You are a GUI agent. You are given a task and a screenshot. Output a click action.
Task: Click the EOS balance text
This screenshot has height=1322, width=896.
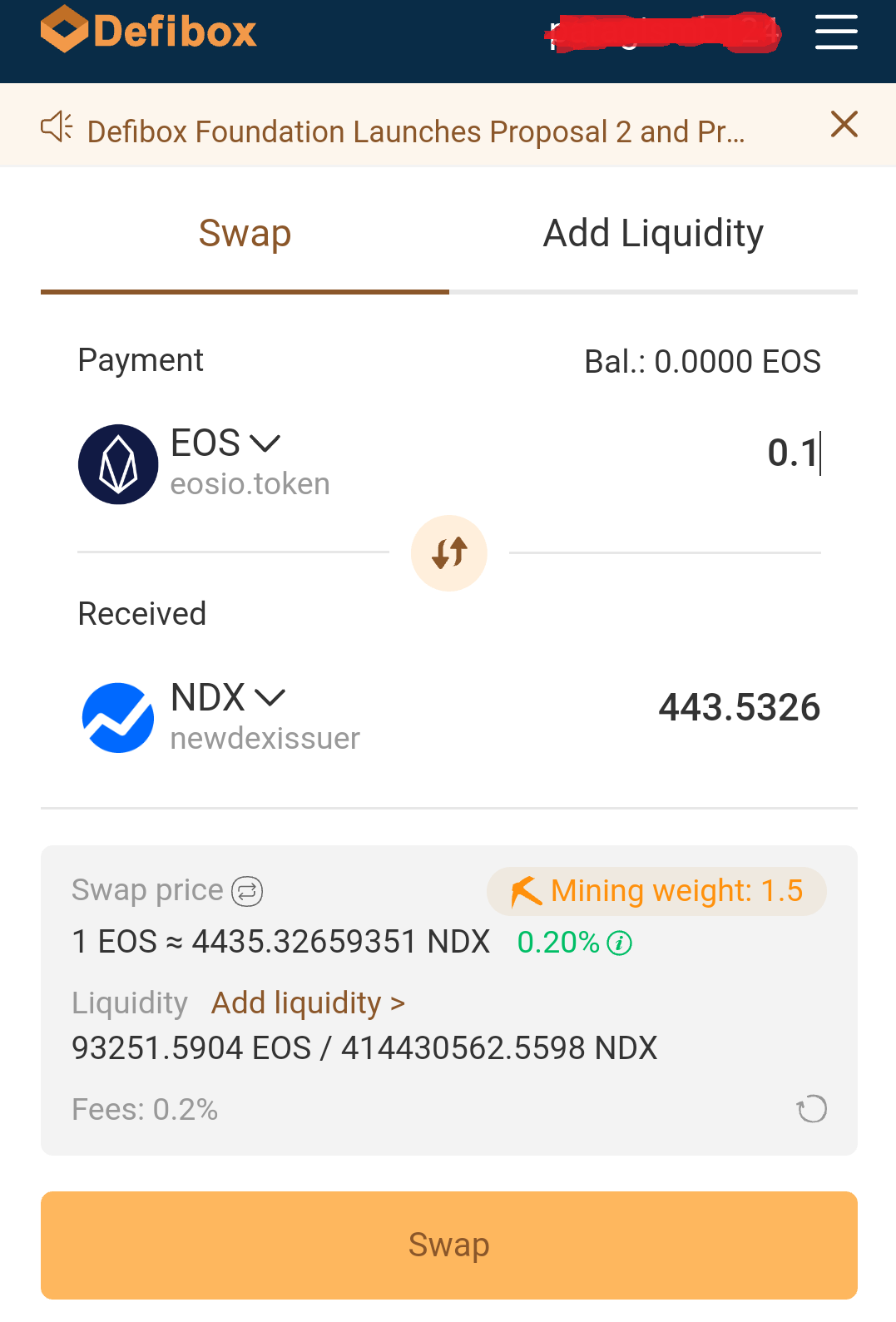(703, 361)
